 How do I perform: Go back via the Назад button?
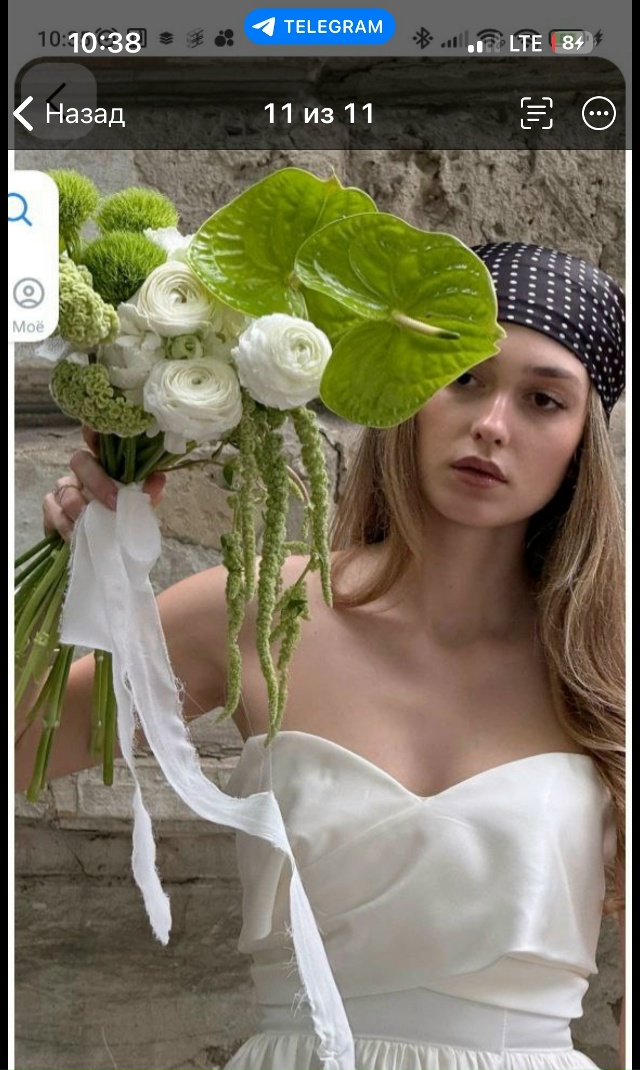(x=68, y=114)
